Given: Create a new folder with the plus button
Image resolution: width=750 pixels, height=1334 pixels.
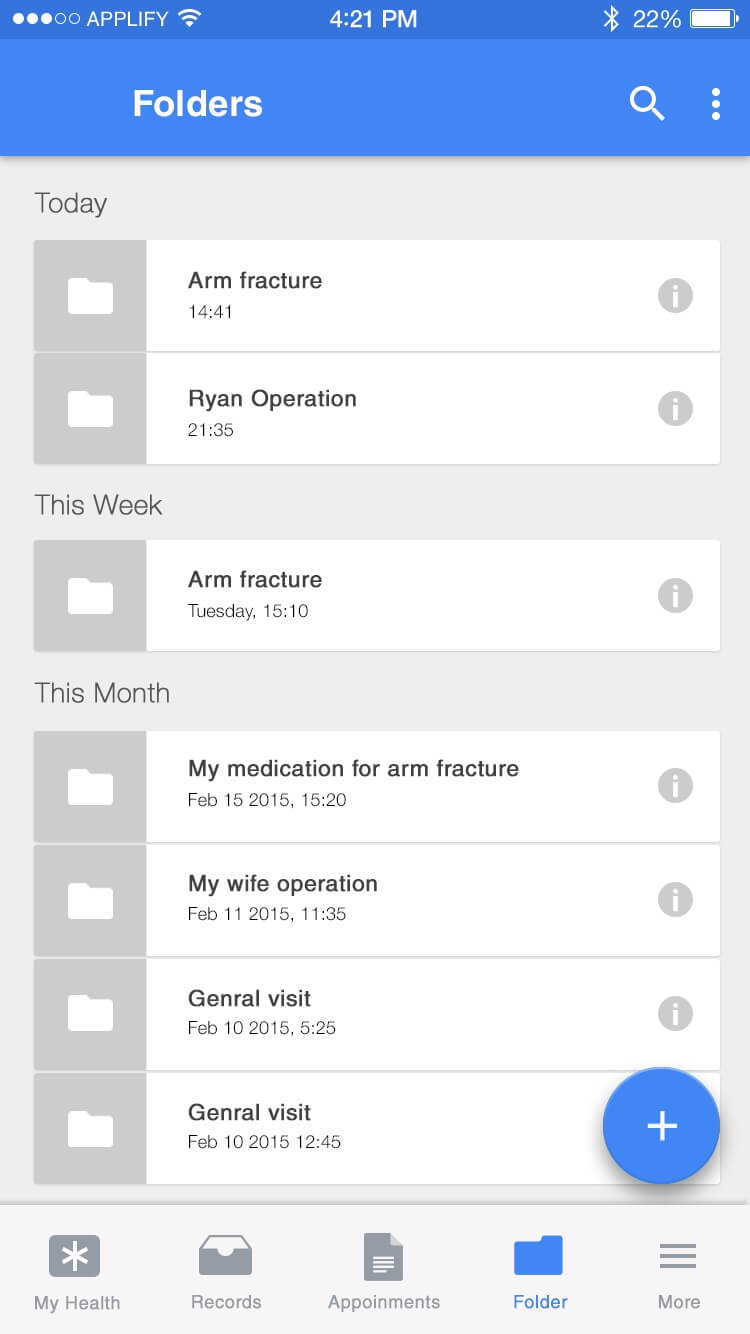Looking at the screenshot, I should click(661, 1125).
